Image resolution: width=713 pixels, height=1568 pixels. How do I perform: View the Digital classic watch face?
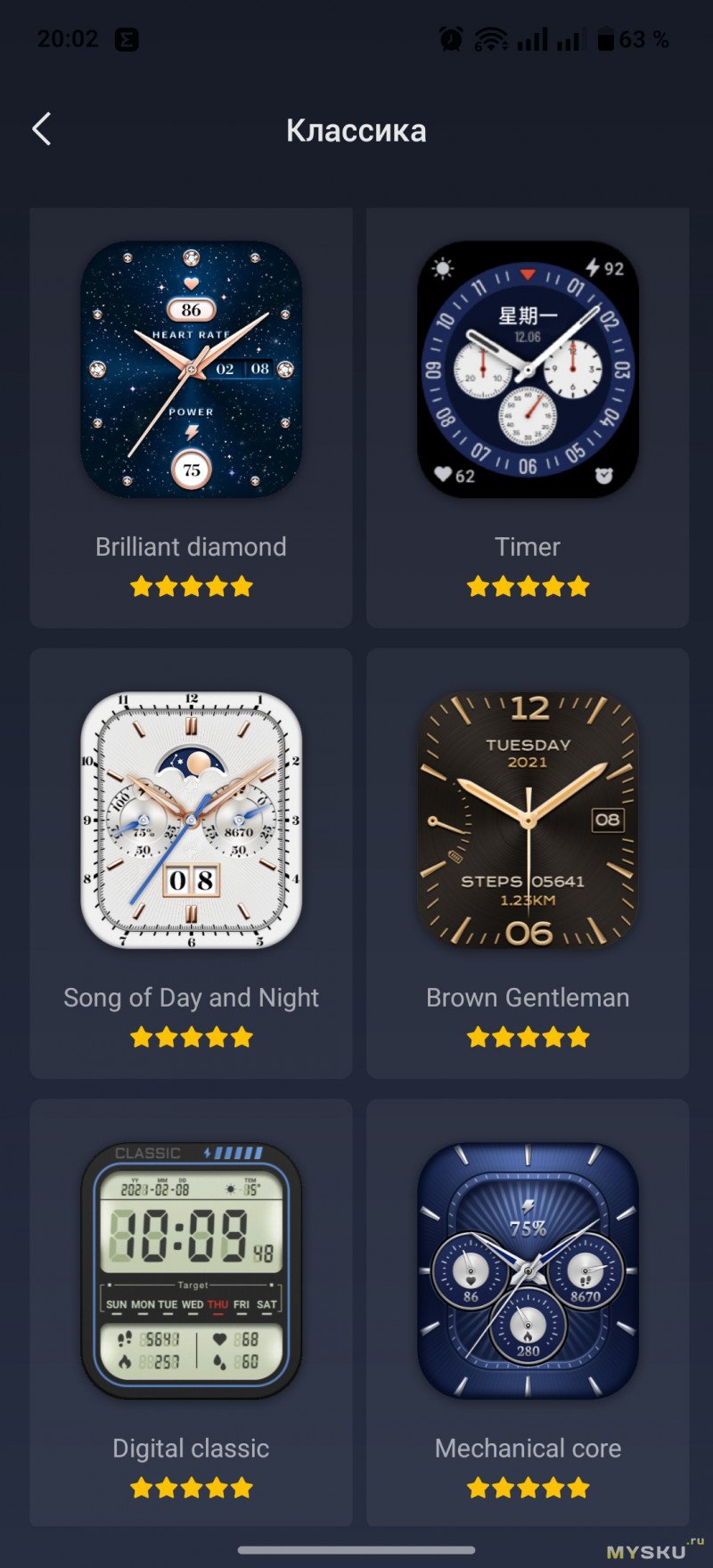pyautogui.click(x=191, y=1270)
